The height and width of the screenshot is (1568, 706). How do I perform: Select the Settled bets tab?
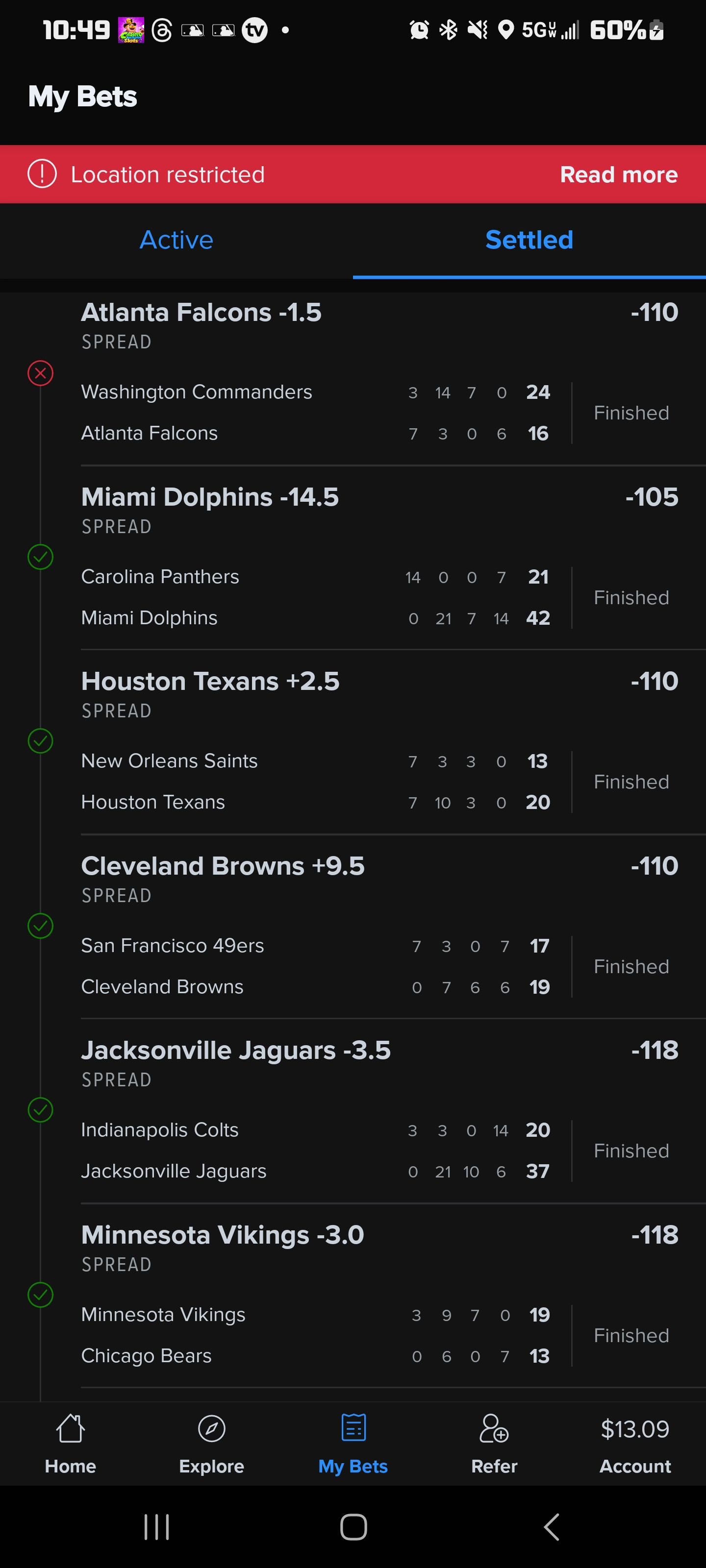coord(529,240)
